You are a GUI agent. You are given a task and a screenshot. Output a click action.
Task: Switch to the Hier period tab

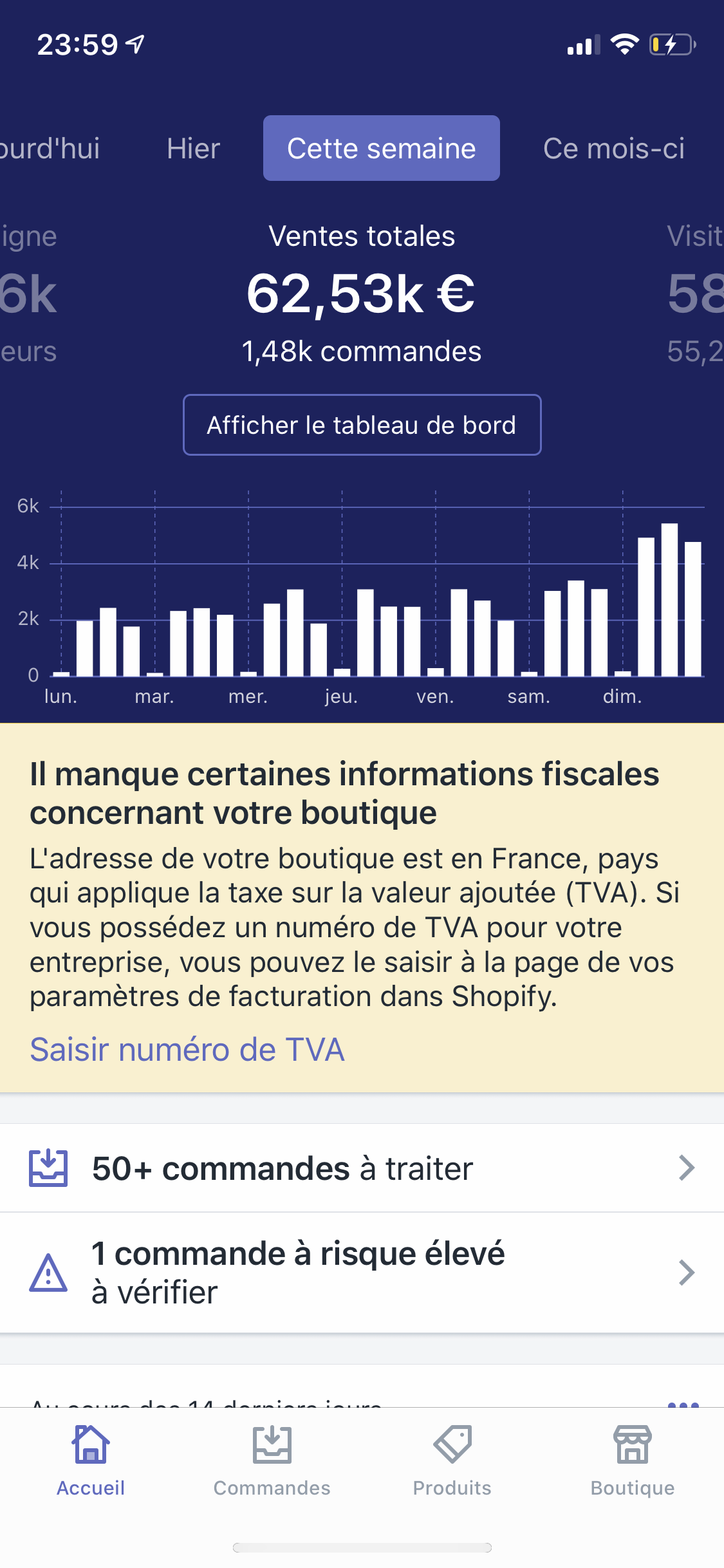(193, 149)
